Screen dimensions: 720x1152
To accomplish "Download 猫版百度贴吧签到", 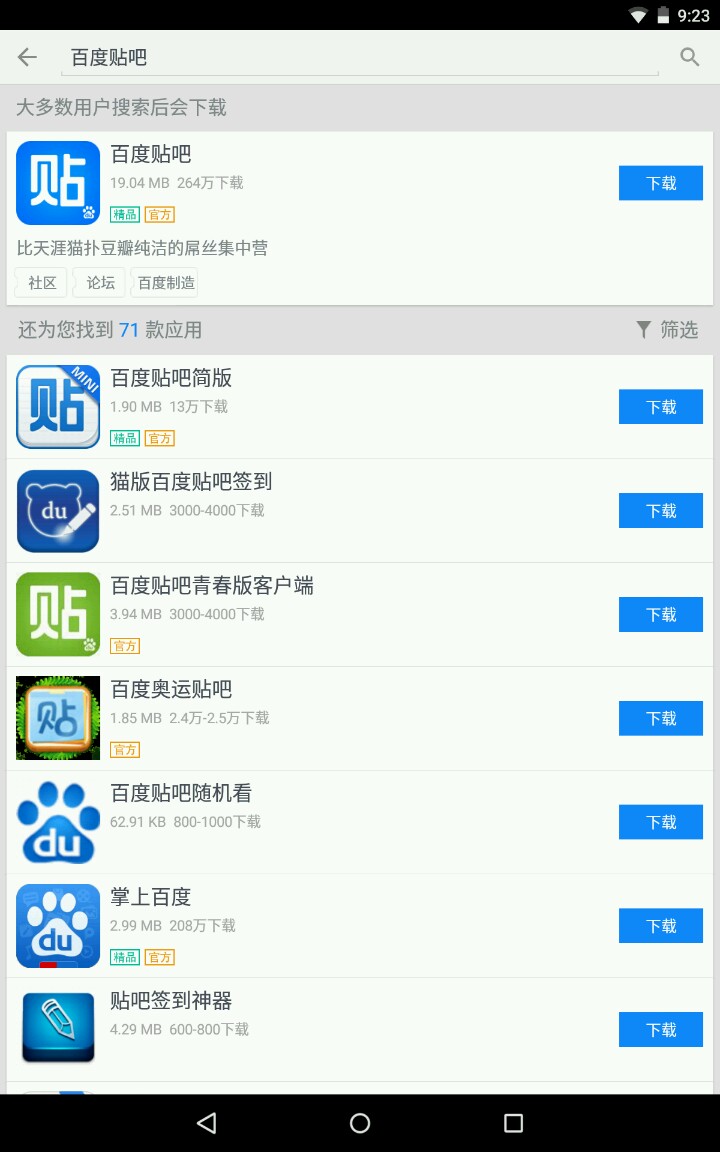I will [660, 511].
